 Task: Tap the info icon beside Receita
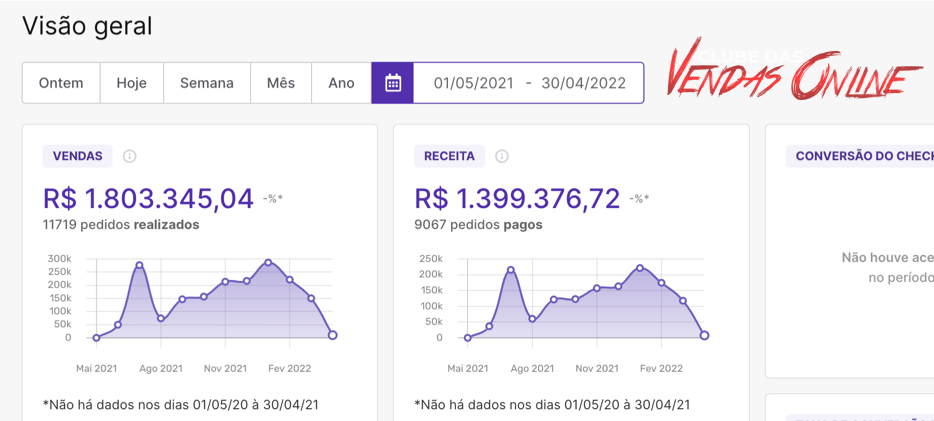pyautogui.click(x=502, y=156)
